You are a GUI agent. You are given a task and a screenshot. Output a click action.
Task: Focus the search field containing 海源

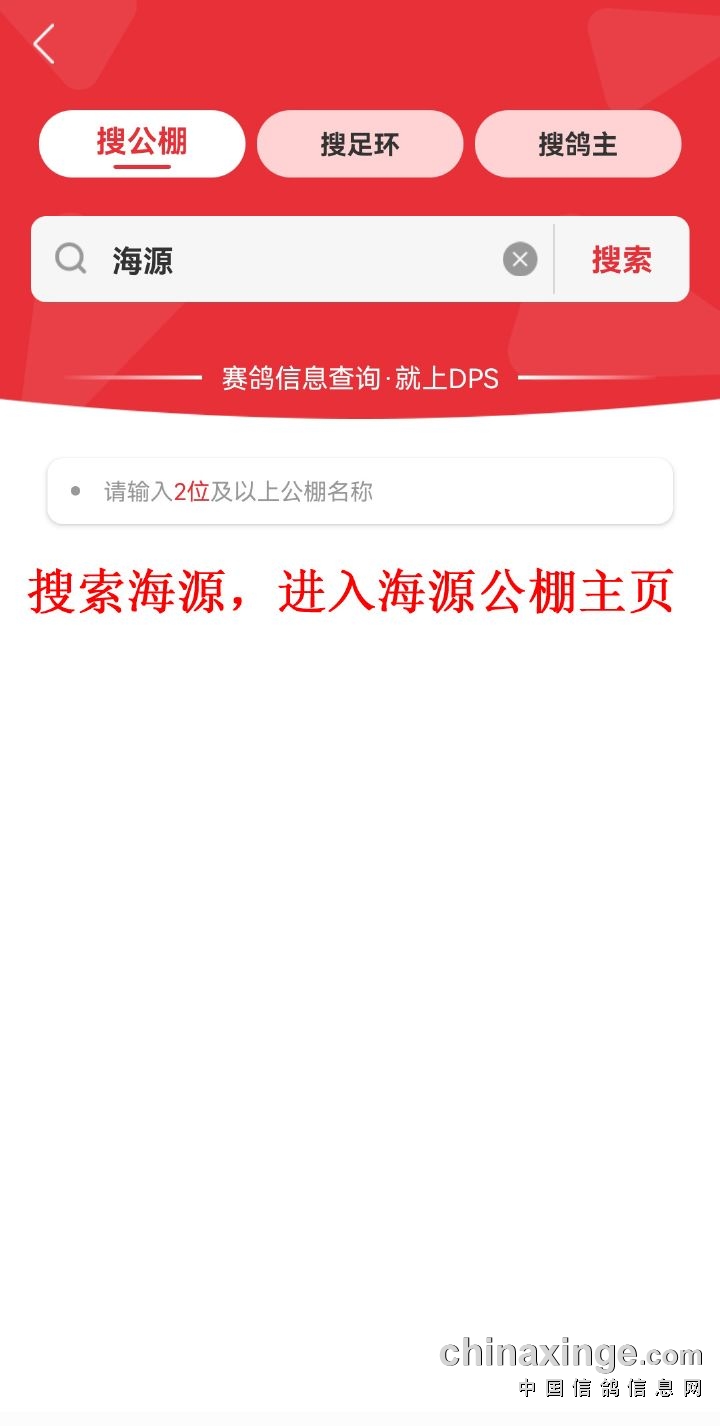(300, 260)
